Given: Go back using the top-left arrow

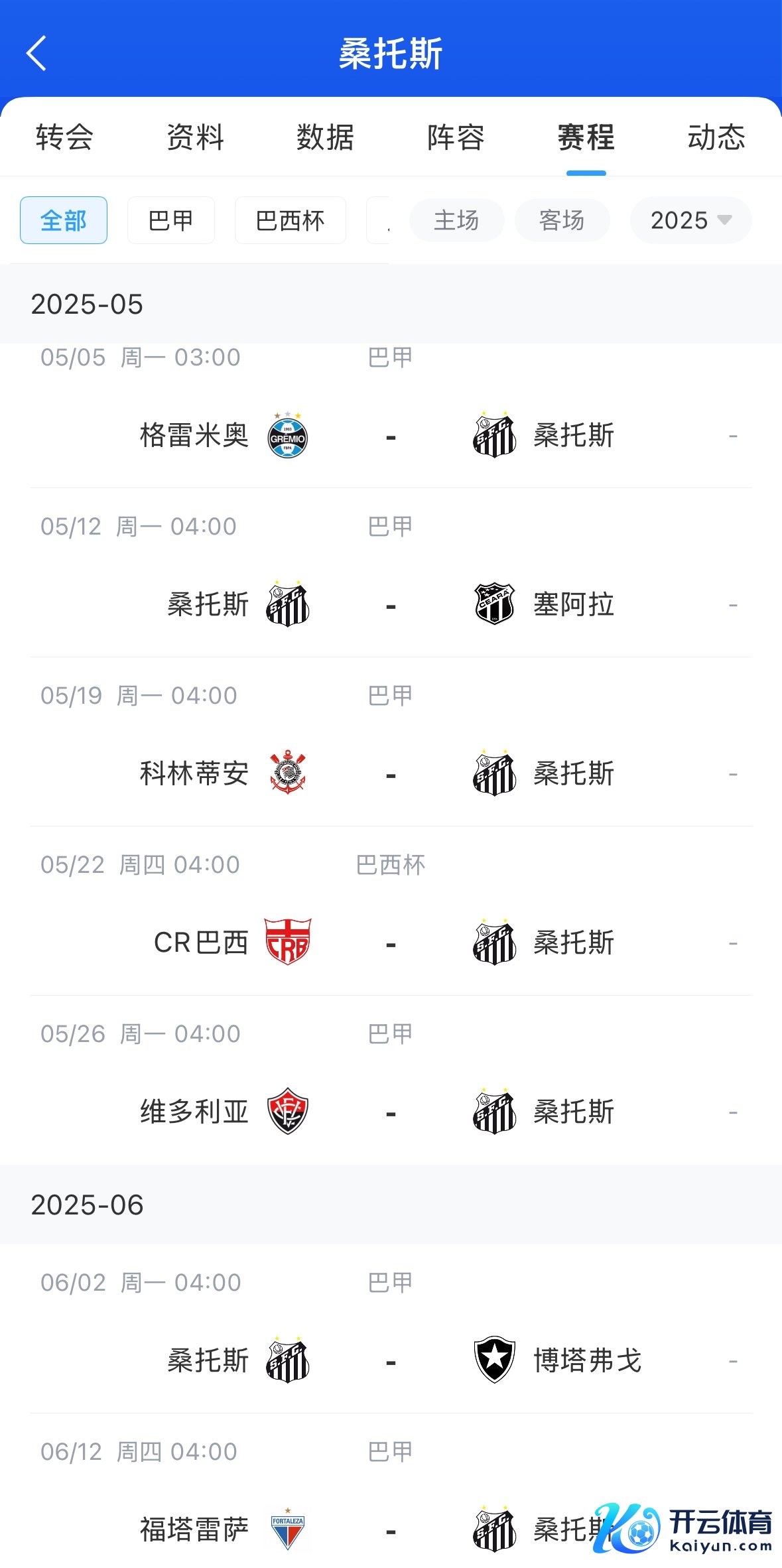Looking at the screenshot, I should tap(37, 53).
